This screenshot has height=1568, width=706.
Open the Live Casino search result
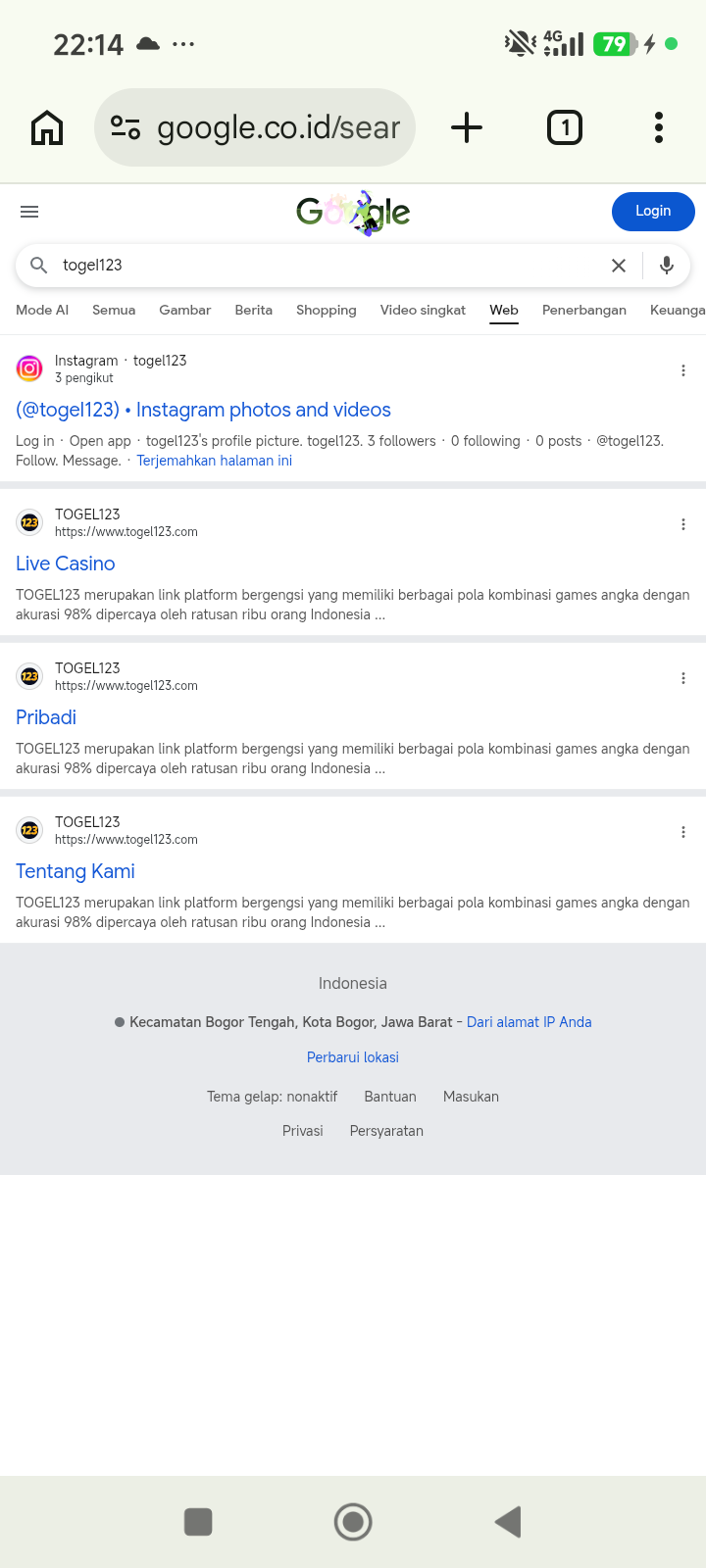click(66, 563)
